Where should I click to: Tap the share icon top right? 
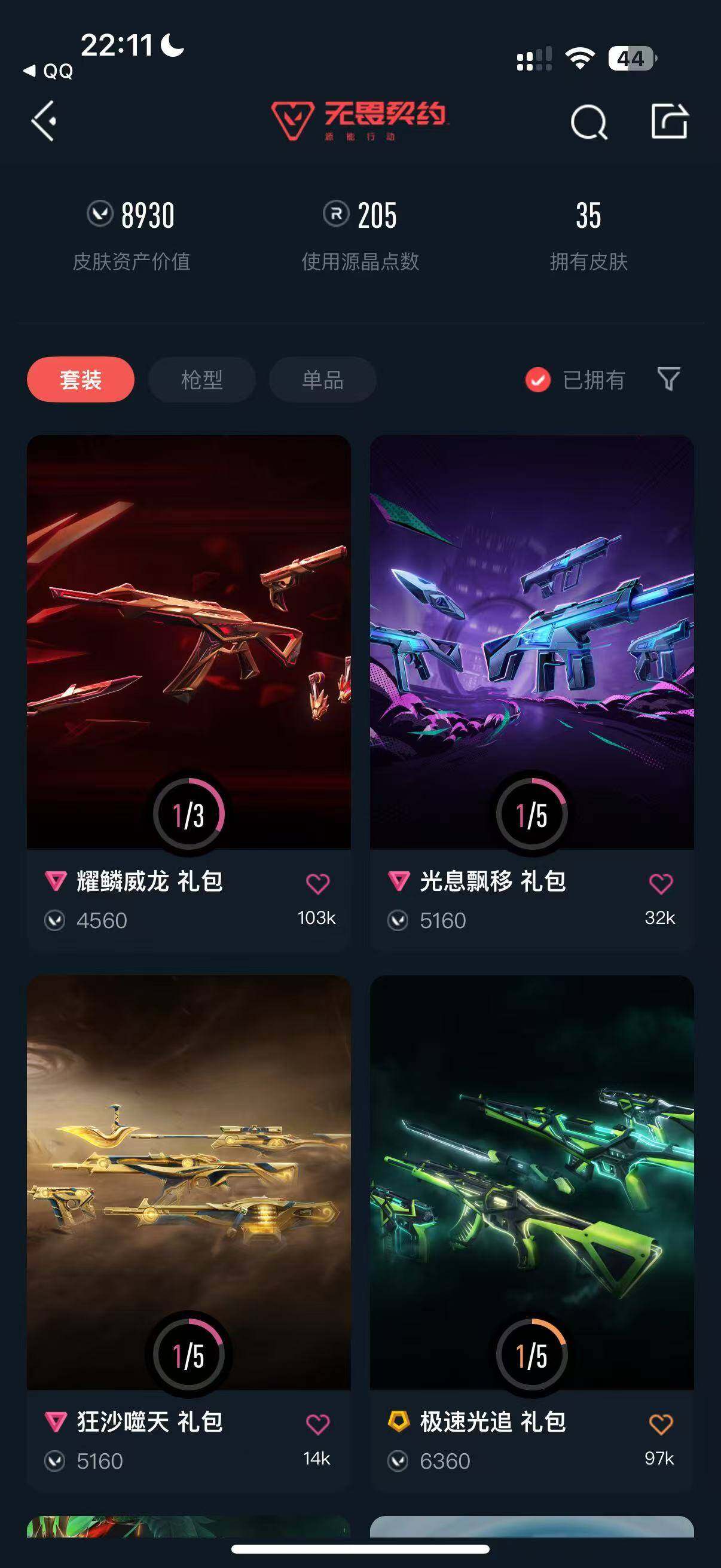click(669, 122)
